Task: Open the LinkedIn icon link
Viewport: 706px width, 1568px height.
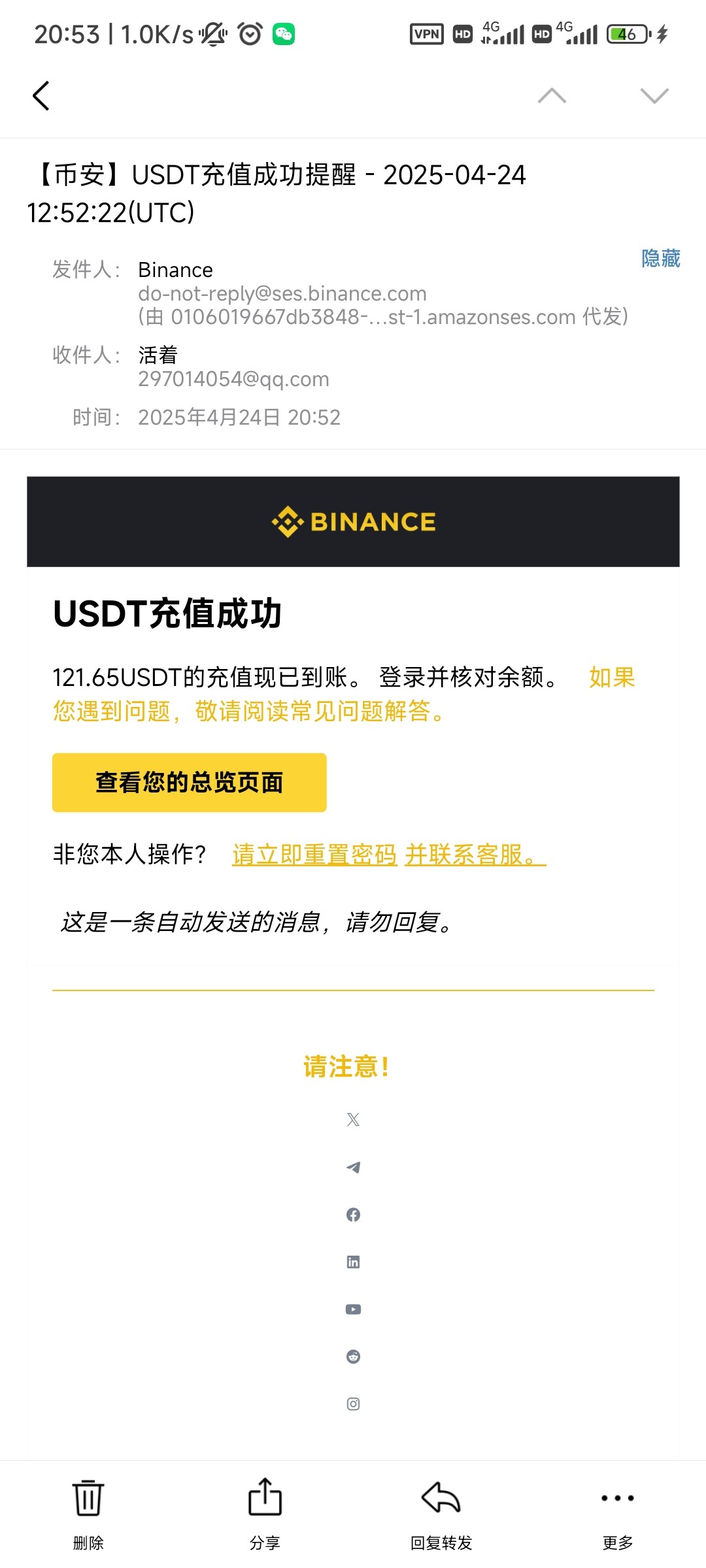Action: tap(353, 1262)
